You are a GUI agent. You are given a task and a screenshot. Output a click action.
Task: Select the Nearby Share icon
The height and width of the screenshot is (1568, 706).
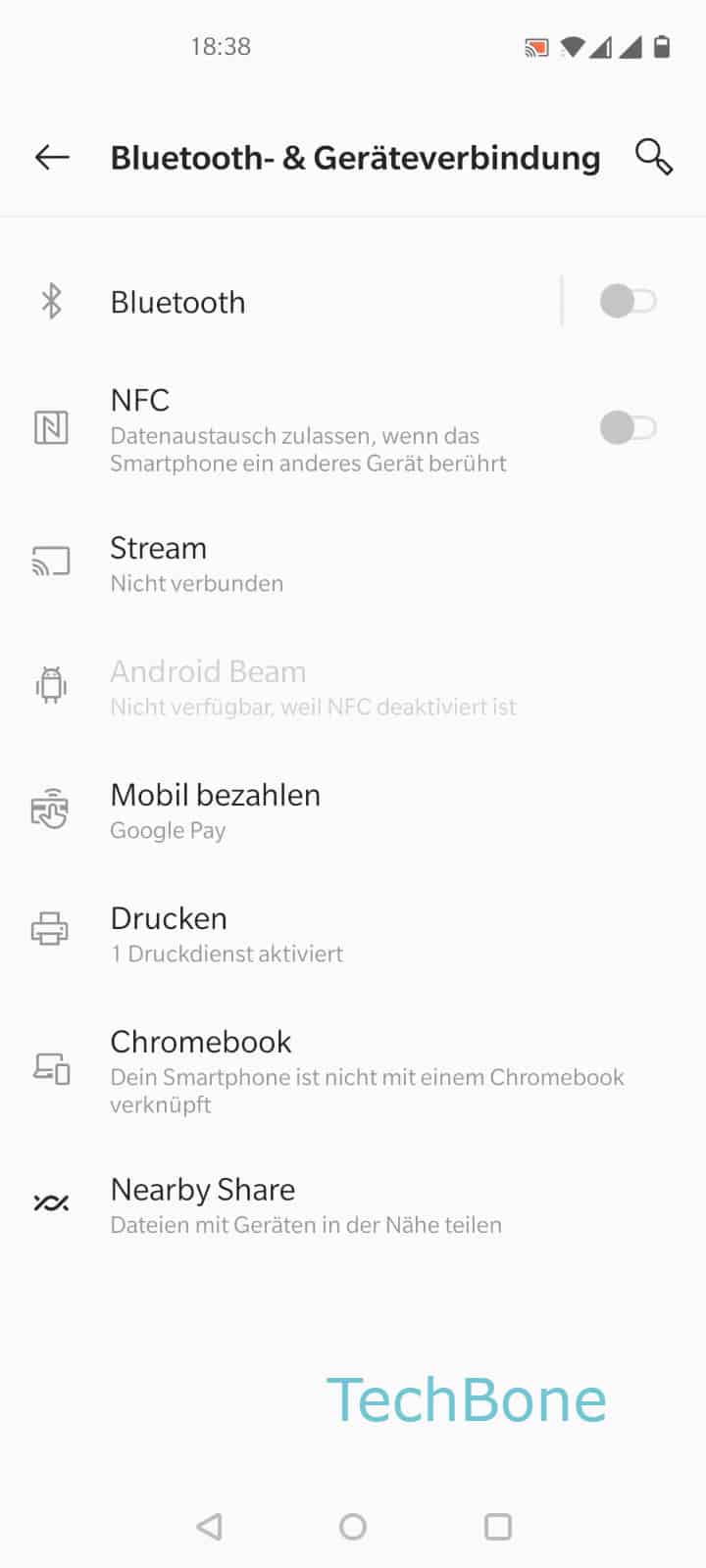click(51, 1201)
